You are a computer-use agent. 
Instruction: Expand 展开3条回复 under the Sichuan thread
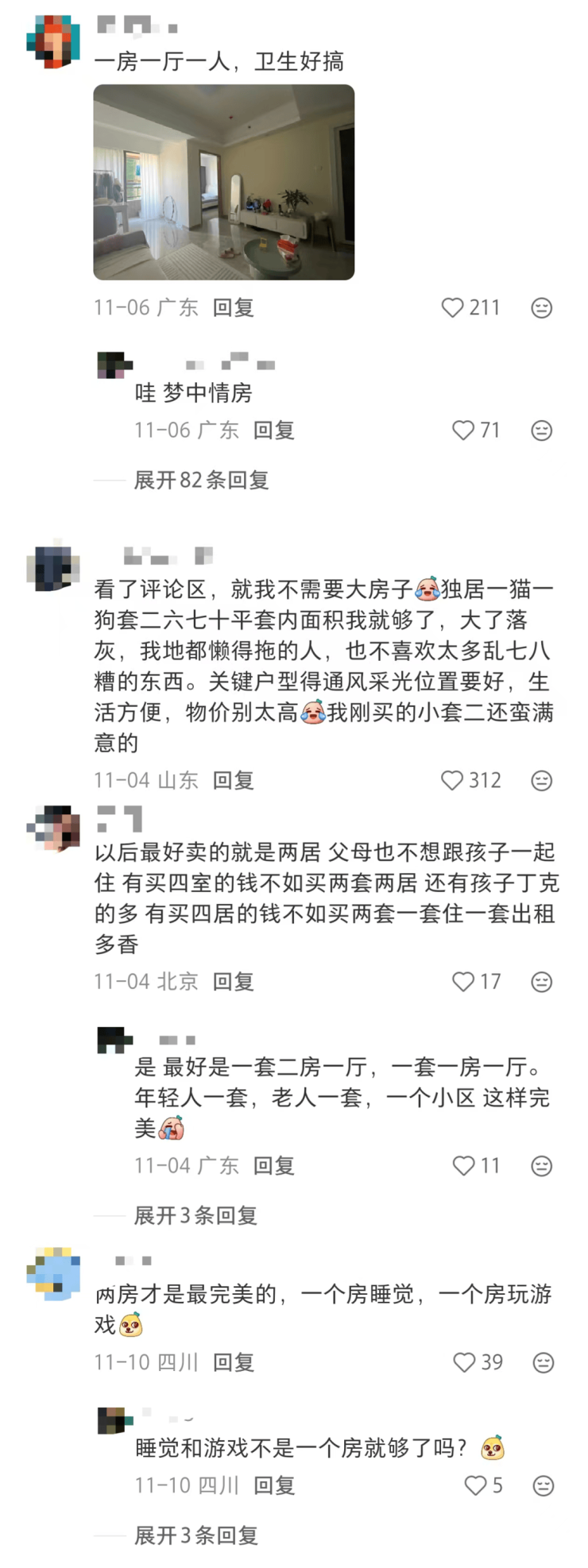click(x=195, y=1535)
